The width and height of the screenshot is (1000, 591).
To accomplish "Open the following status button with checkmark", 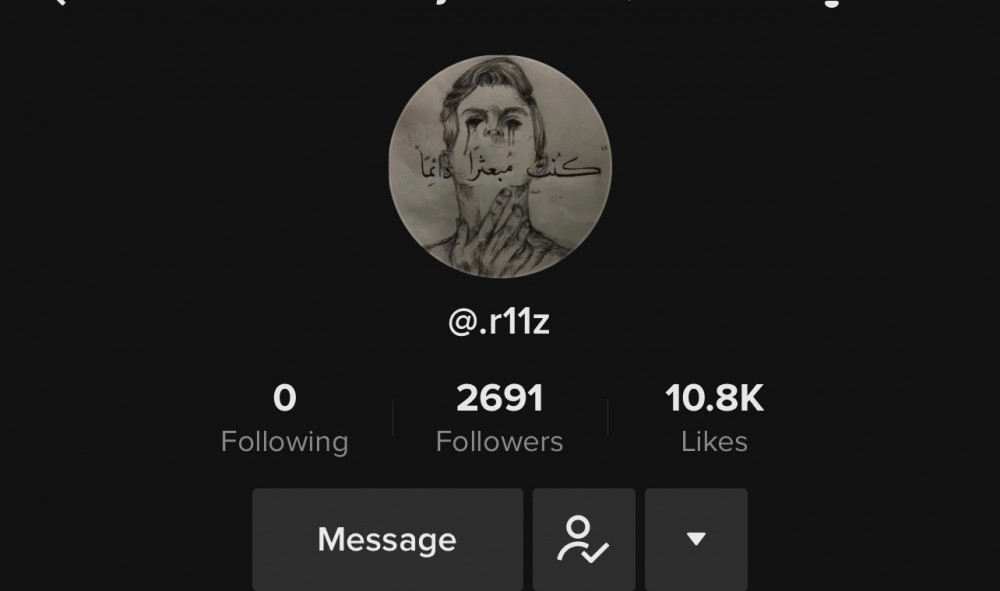I will pyautogui.click(x=583, y=539).
